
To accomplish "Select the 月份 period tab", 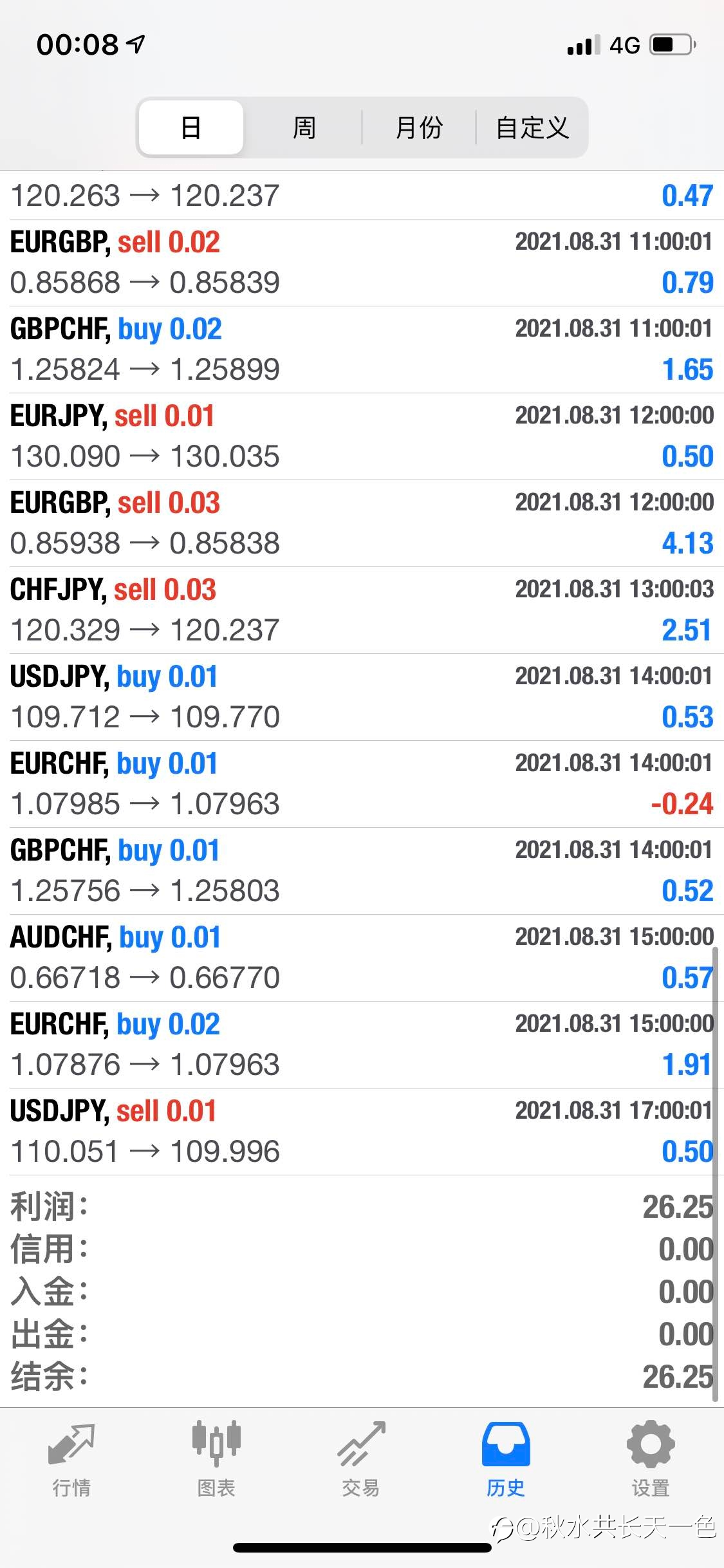I will (x=419, y=127).
